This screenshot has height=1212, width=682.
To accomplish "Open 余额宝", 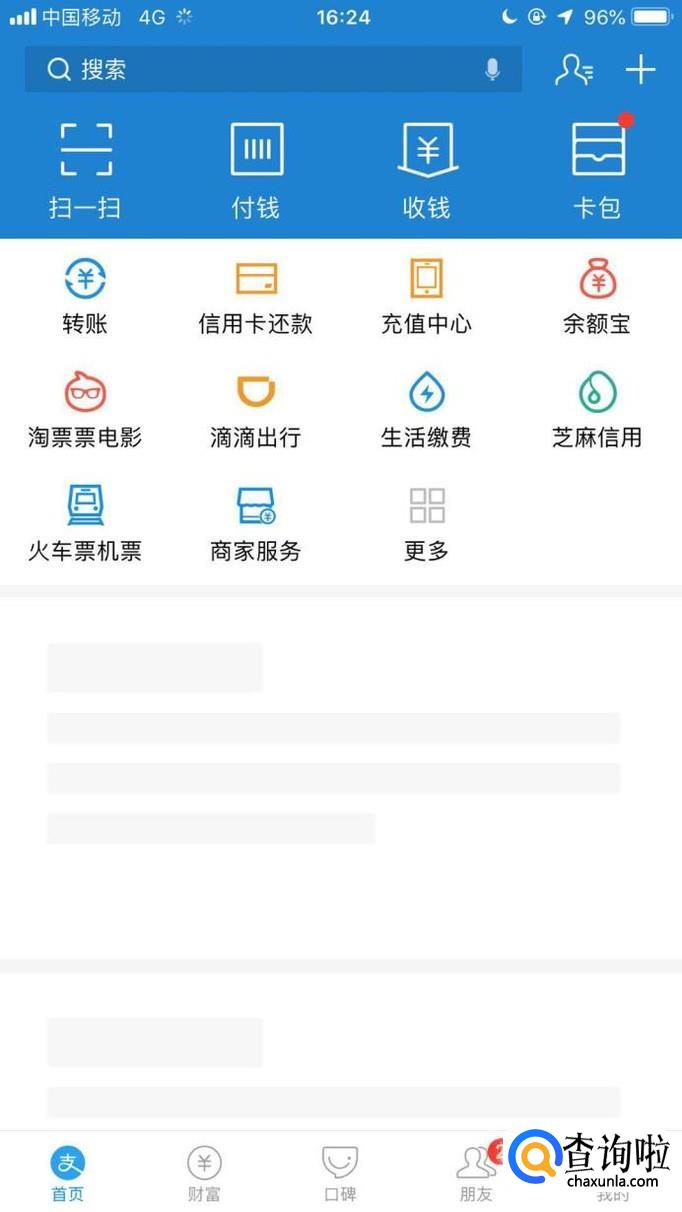I will click(598, 295).
